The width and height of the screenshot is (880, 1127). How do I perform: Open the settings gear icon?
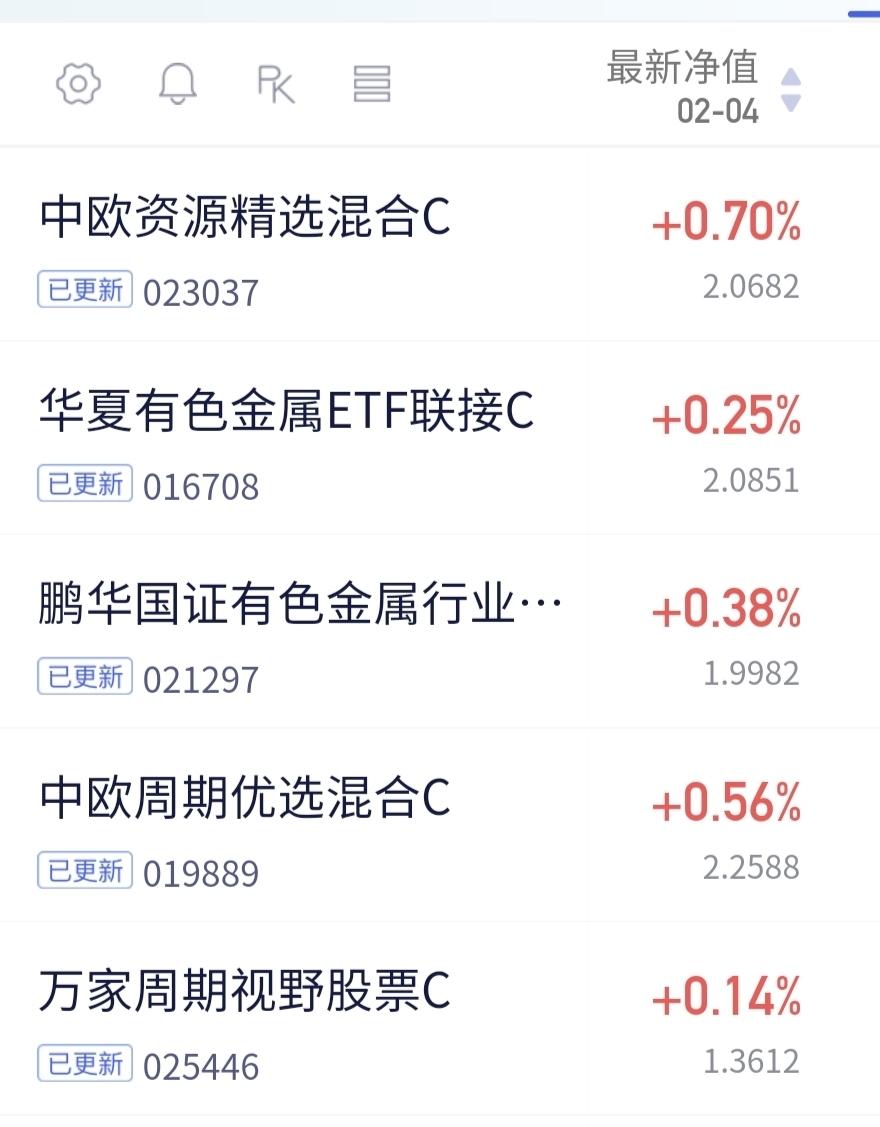pos(78,84)
